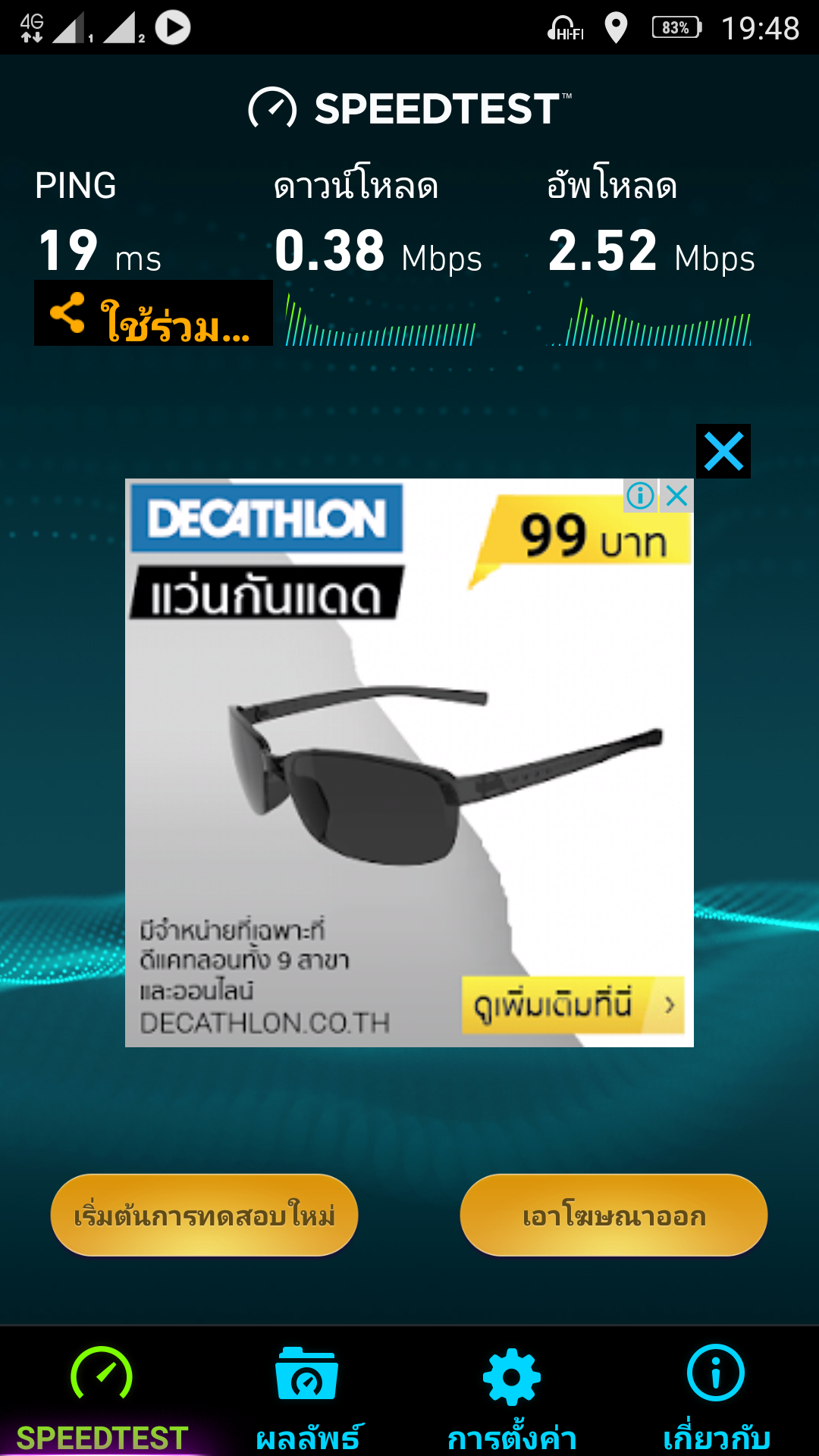Share the speed test result
This screenshot has height=1456, width=819.
pos(152,314)
